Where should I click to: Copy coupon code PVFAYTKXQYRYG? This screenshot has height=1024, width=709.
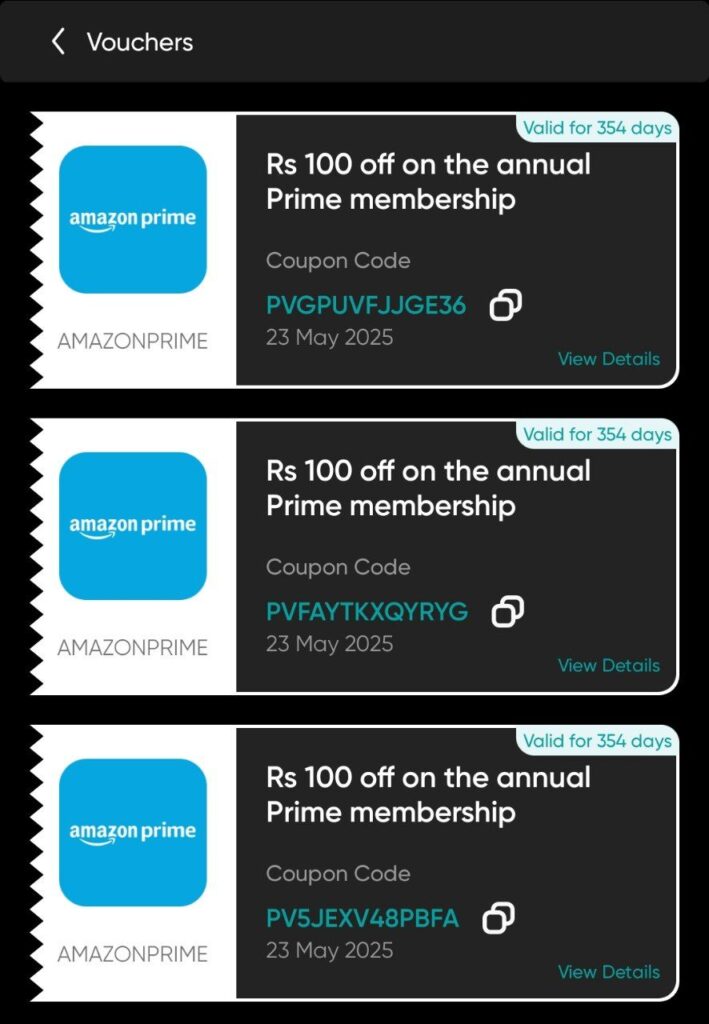pyautogui.click(x=508, y=611)
